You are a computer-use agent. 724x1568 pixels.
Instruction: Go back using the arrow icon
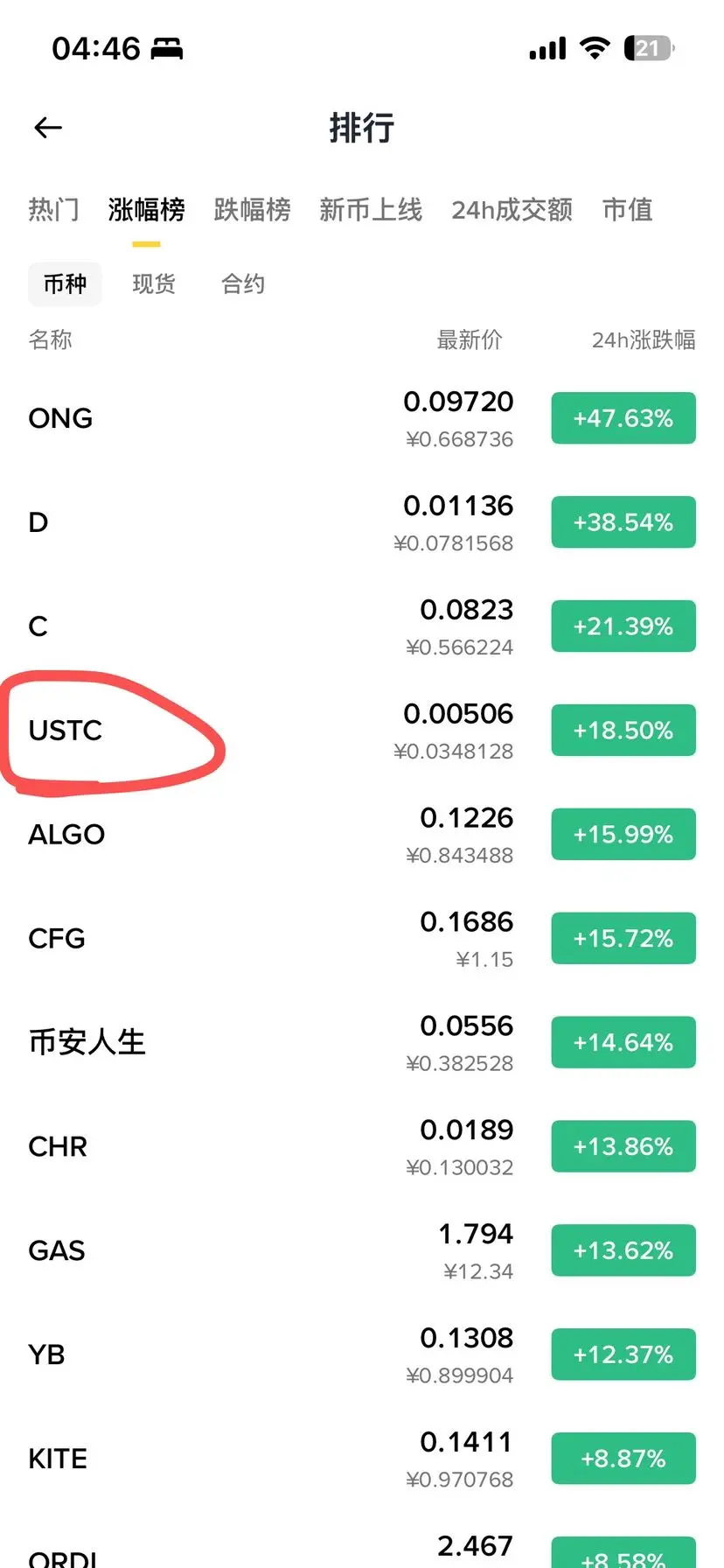pyautogui.click(x=48, y=128)
